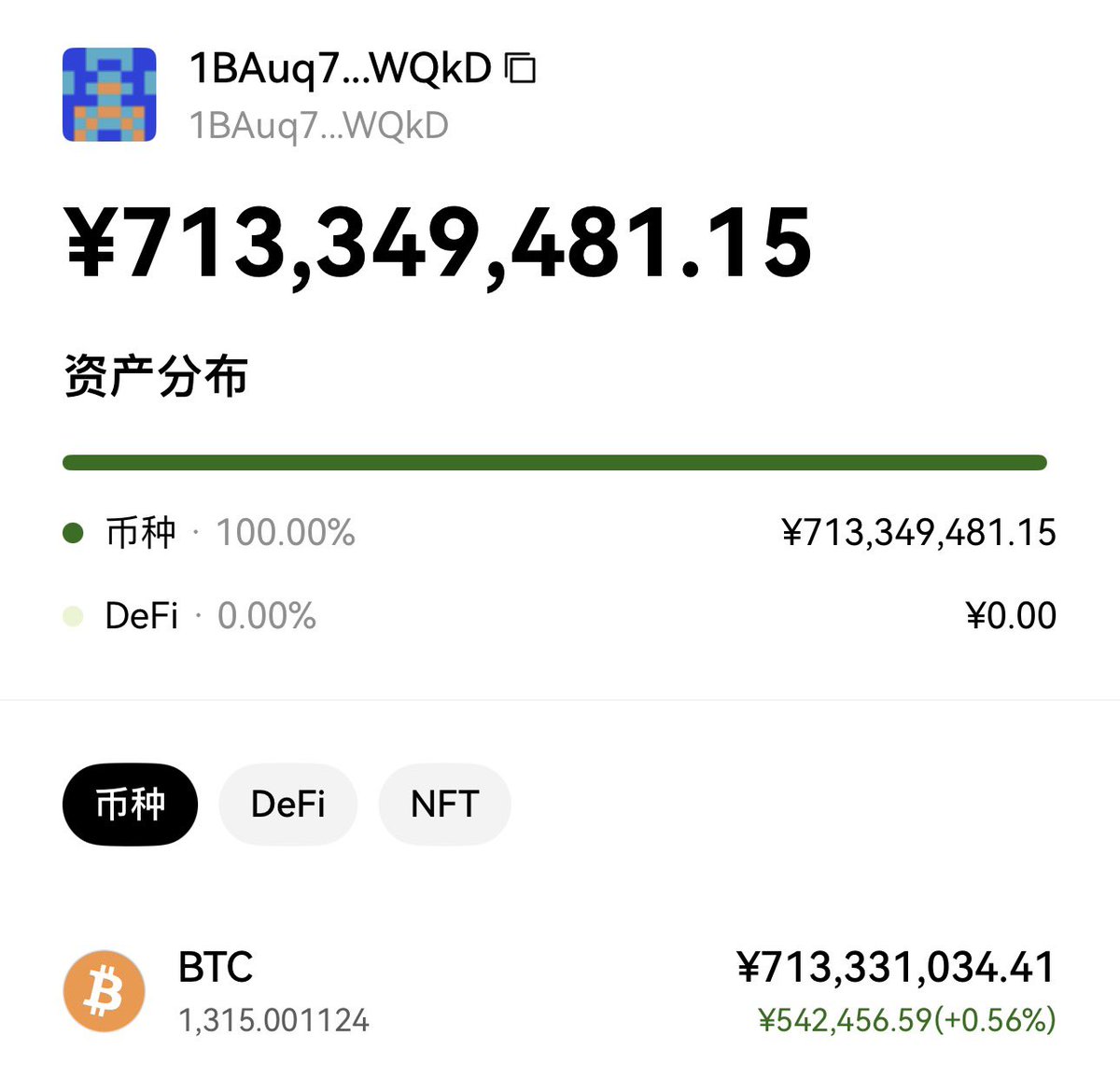Copy the 1BAuq7...WQkD wallet address
Screen dimensions: 1120x1078
[521, 68]
